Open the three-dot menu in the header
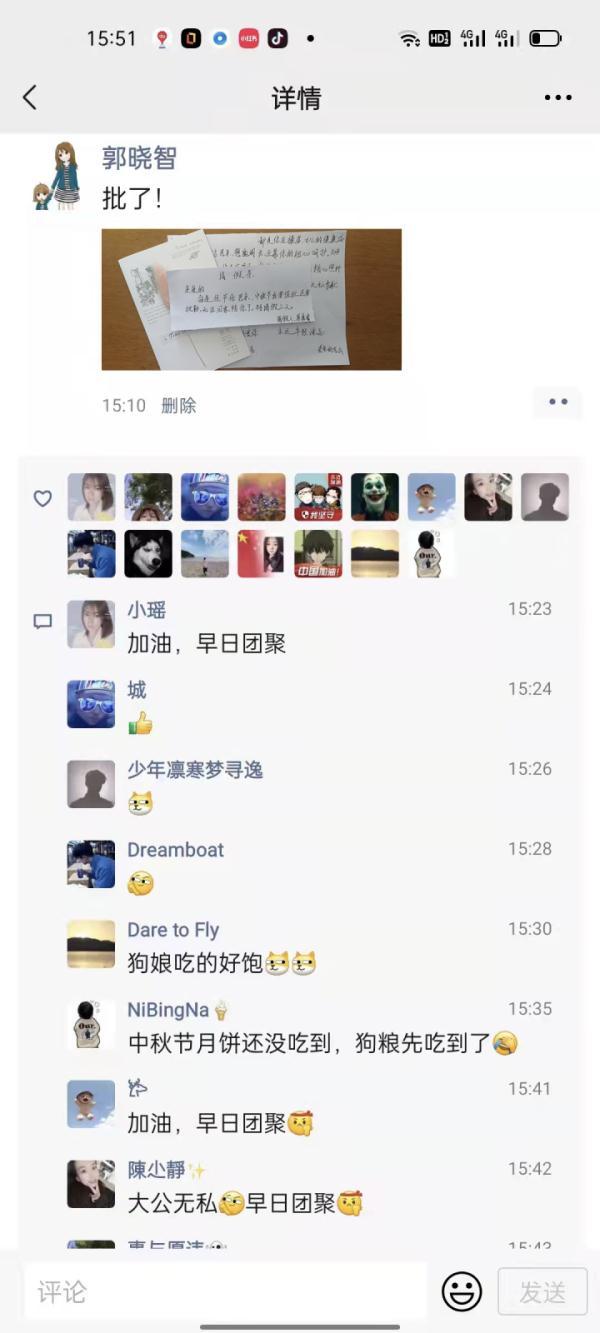This screenshot has height=1333, width=600. point(558,97)
